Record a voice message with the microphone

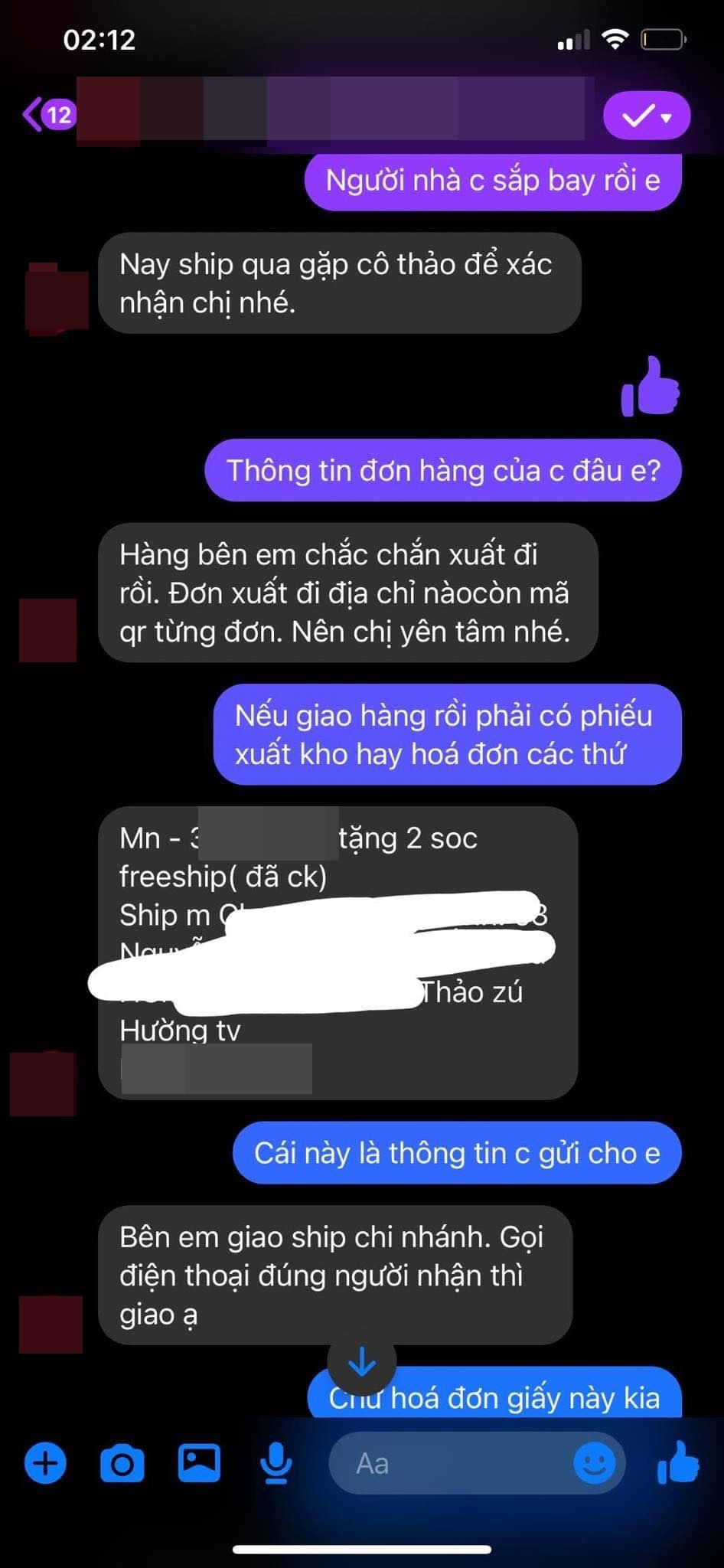276,1463
